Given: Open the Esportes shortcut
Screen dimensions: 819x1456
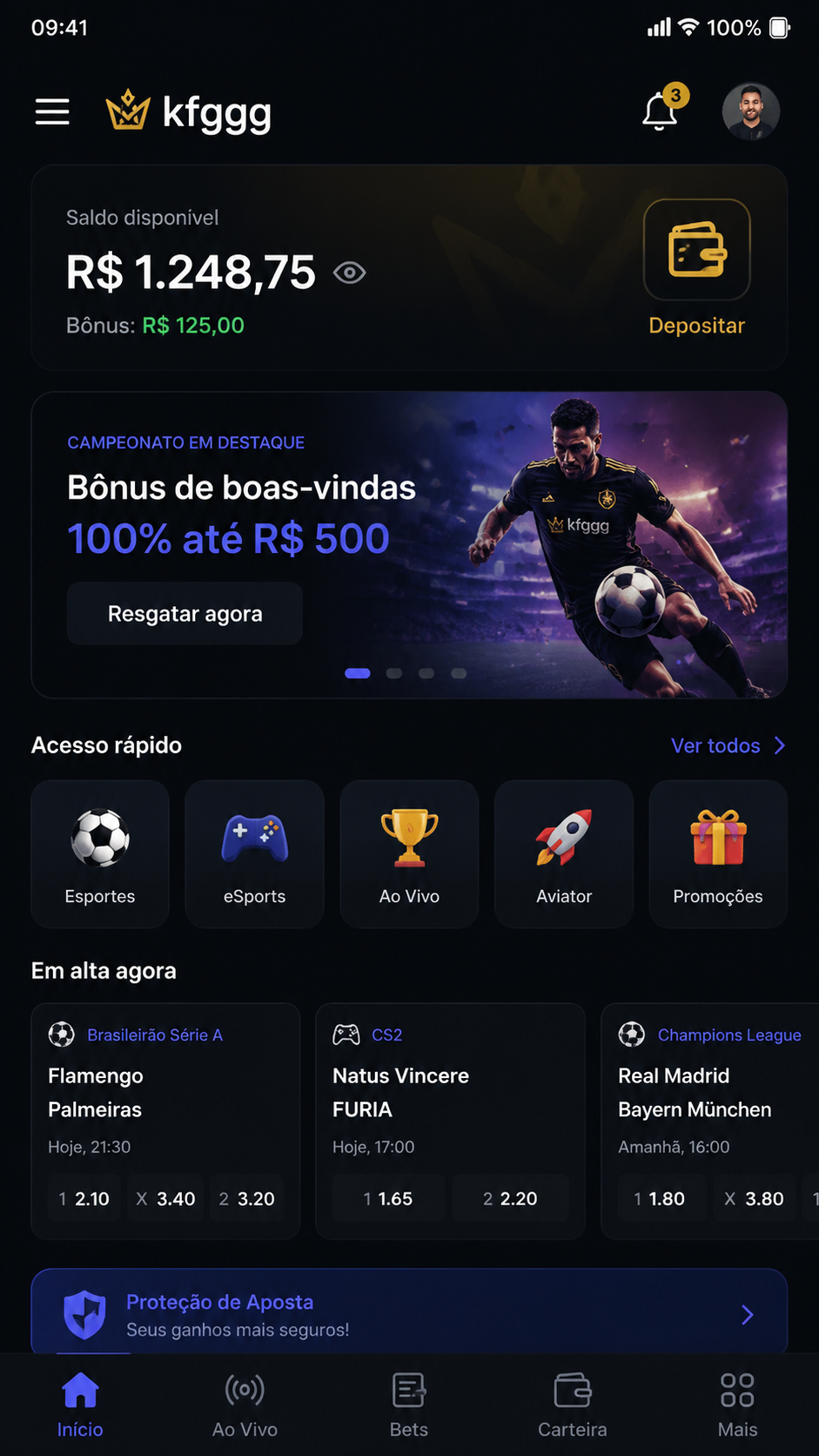Looking at the screenshot, I should pos(100,854).
